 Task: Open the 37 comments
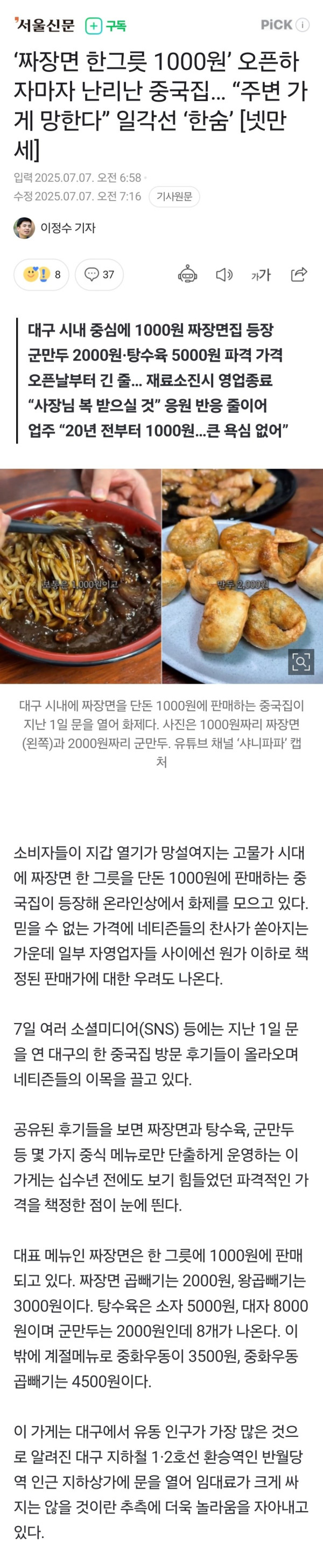point(100,275)
